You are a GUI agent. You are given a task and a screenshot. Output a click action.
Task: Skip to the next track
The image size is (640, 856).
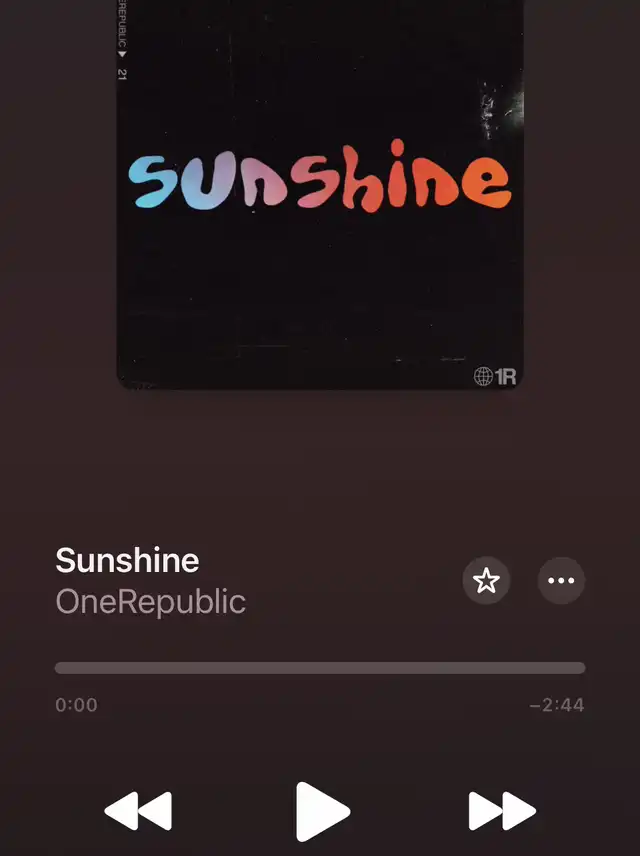tap(502, 810)
